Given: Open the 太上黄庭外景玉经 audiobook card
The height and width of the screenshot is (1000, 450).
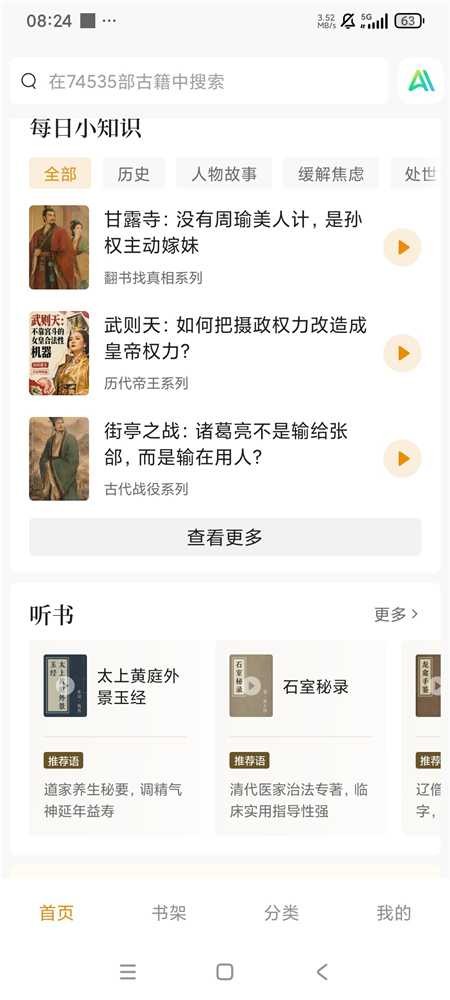Looking at the screenshot, I should click(114, 737).
